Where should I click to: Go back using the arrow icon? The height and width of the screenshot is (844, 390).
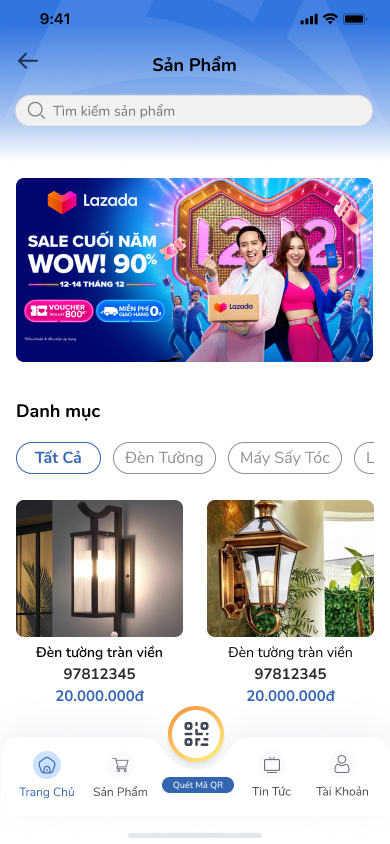(x=27, y=61)
